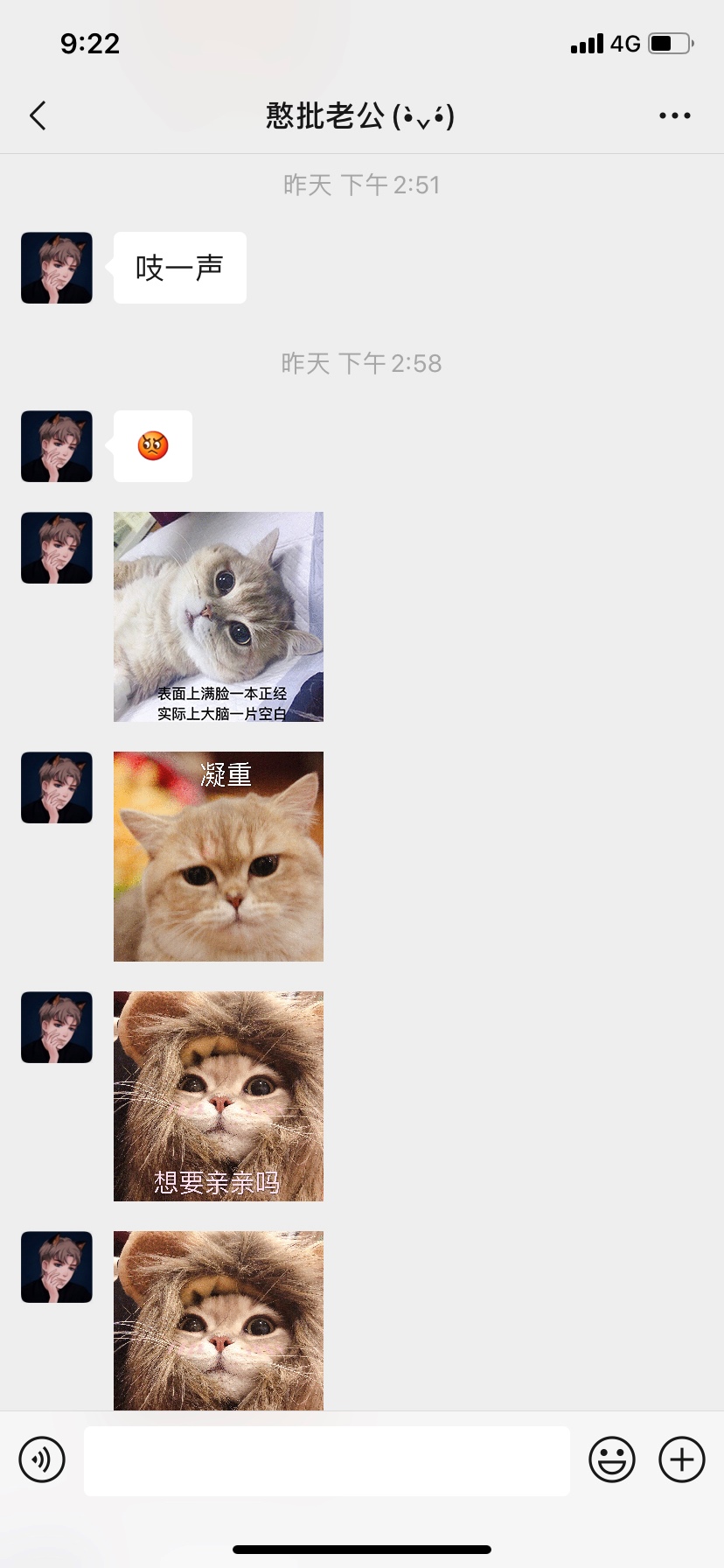Focus the message text field
The image size is (724, 1568).
326,1460
